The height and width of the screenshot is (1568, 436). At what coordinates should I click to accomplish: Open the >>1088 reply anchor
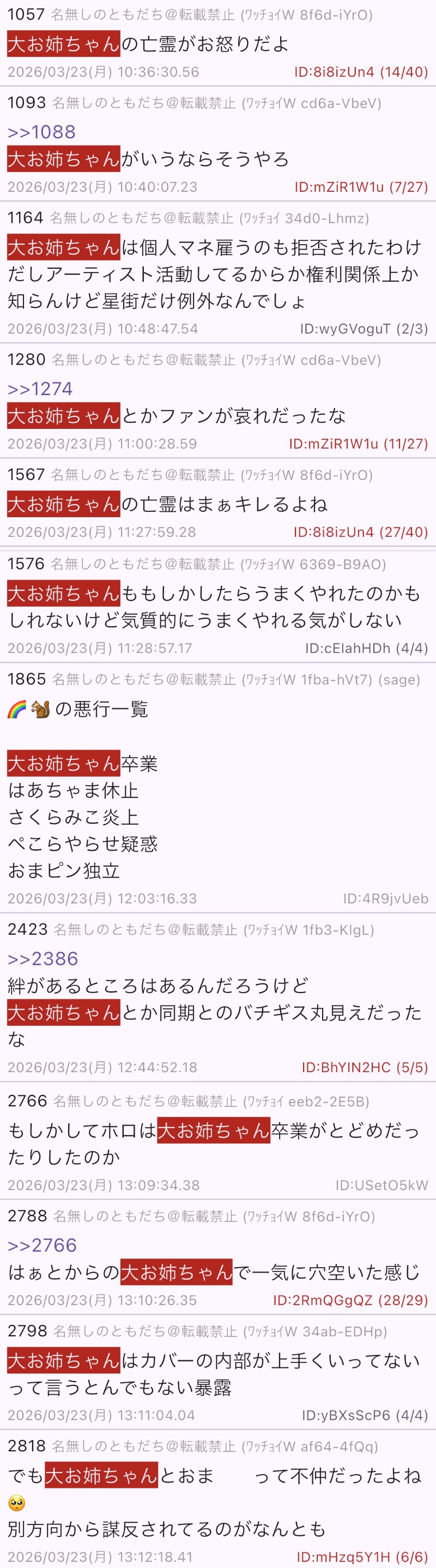pyautogui.click(x=41, y=131)
